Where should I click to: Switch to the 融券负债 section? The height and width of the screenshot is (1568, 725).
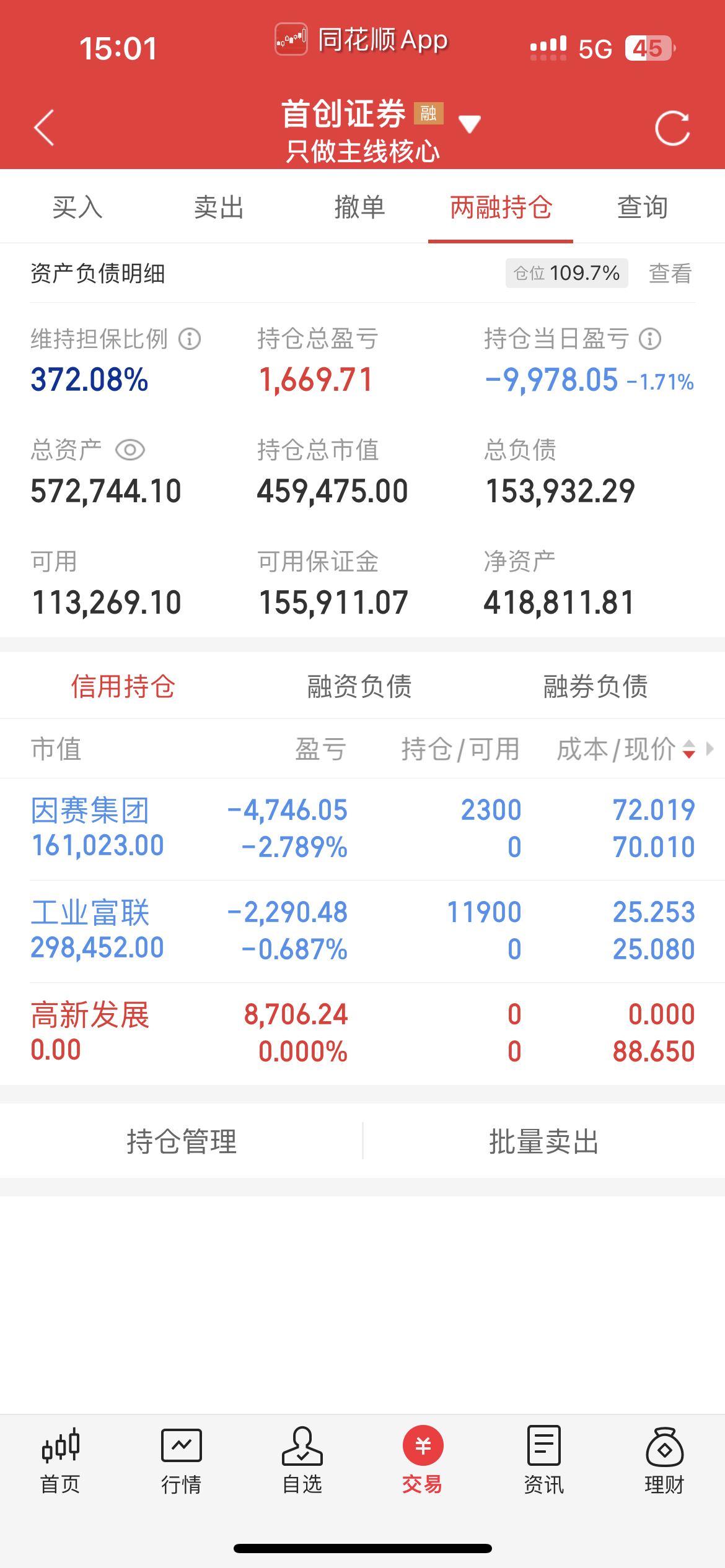point(595,687)
